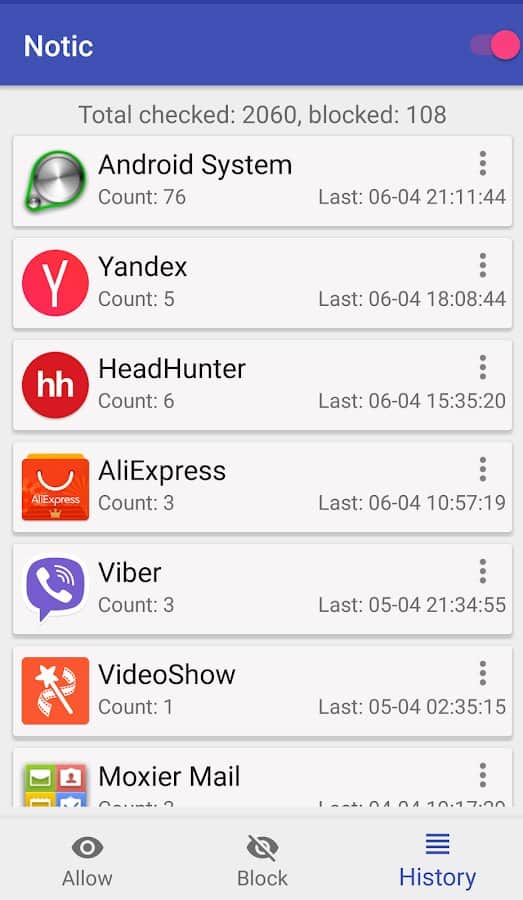
Task: Open the three-dot menu for AliExpress
Action: coord(483,470)
